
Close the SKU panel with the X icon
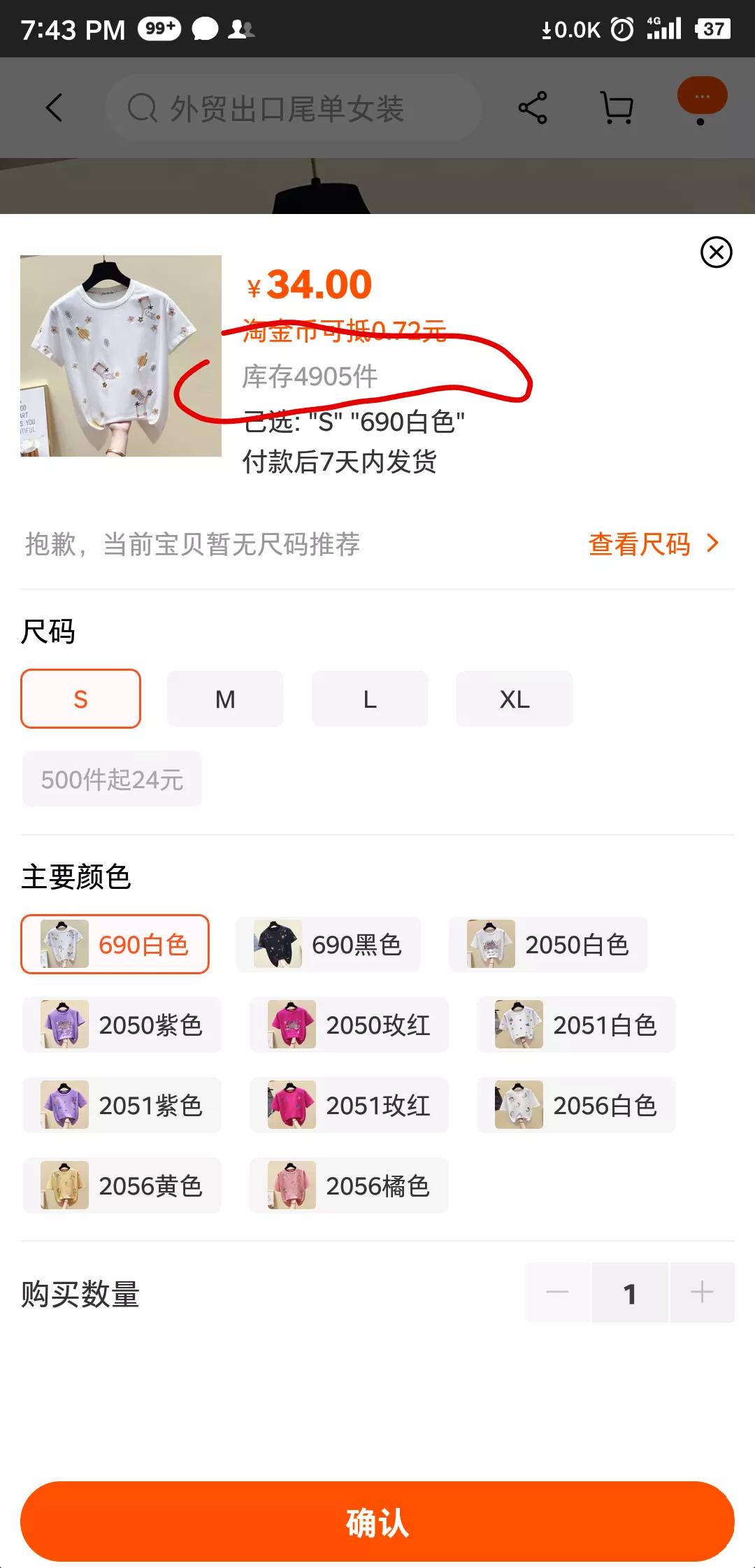(x=716, y=252)
